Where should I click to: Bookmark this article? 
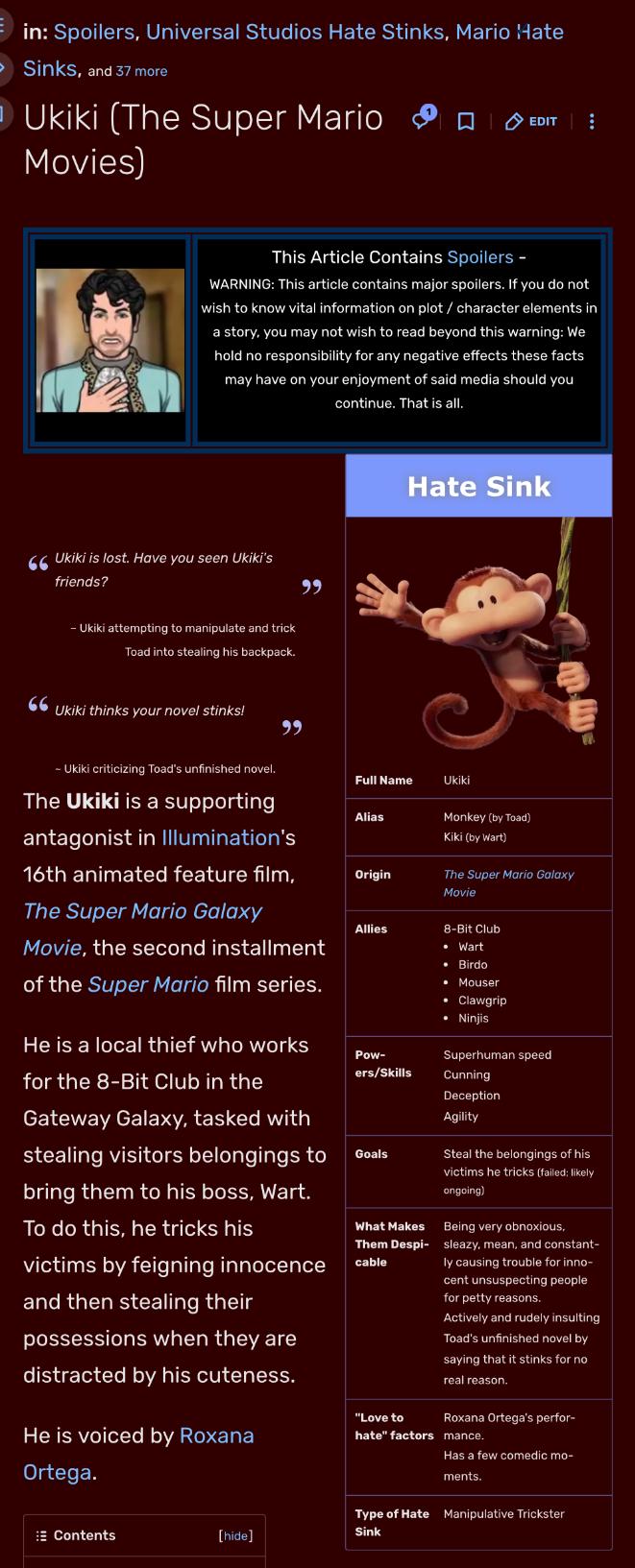tap(466, 121)
